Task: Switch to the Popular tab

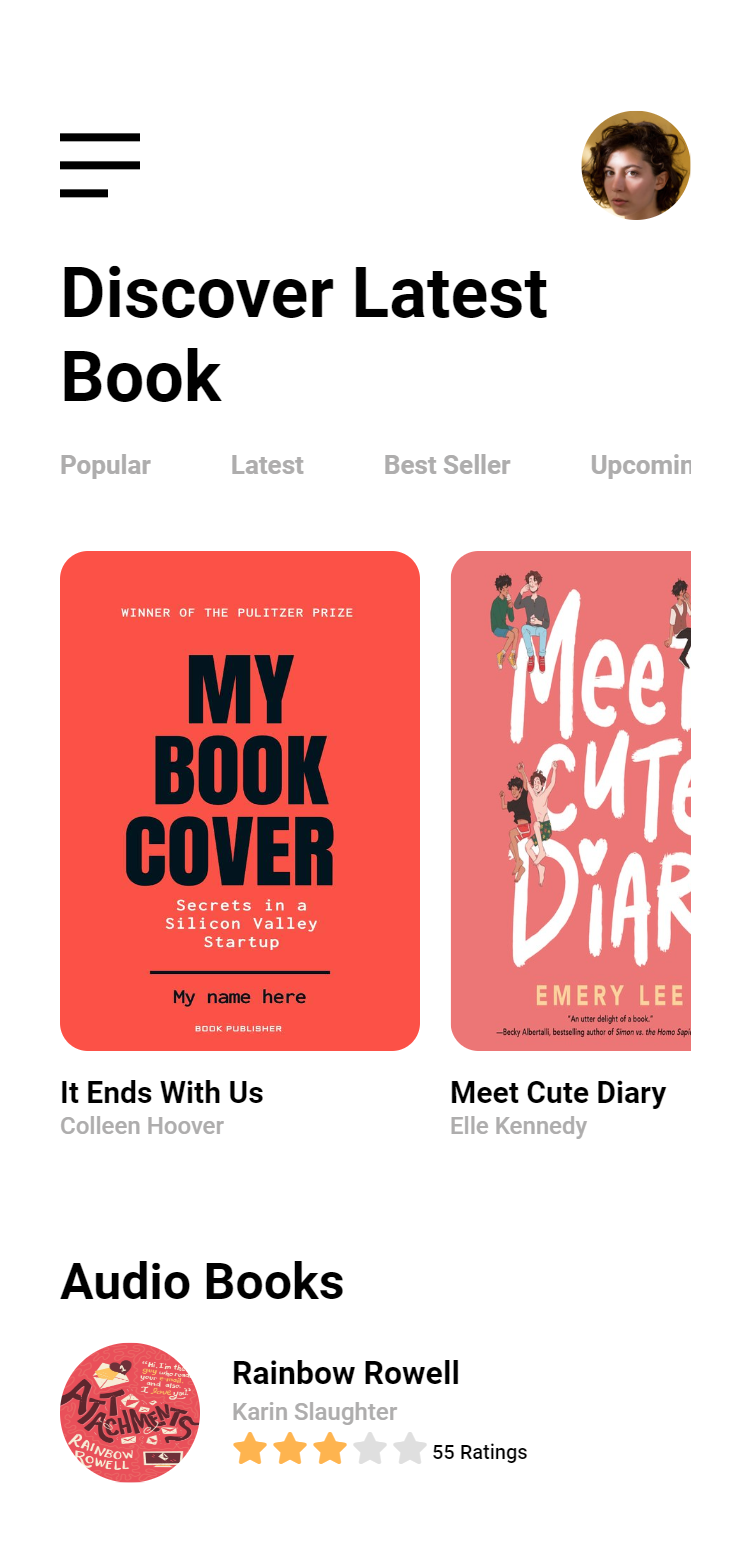Action: [x=105, y=465]
